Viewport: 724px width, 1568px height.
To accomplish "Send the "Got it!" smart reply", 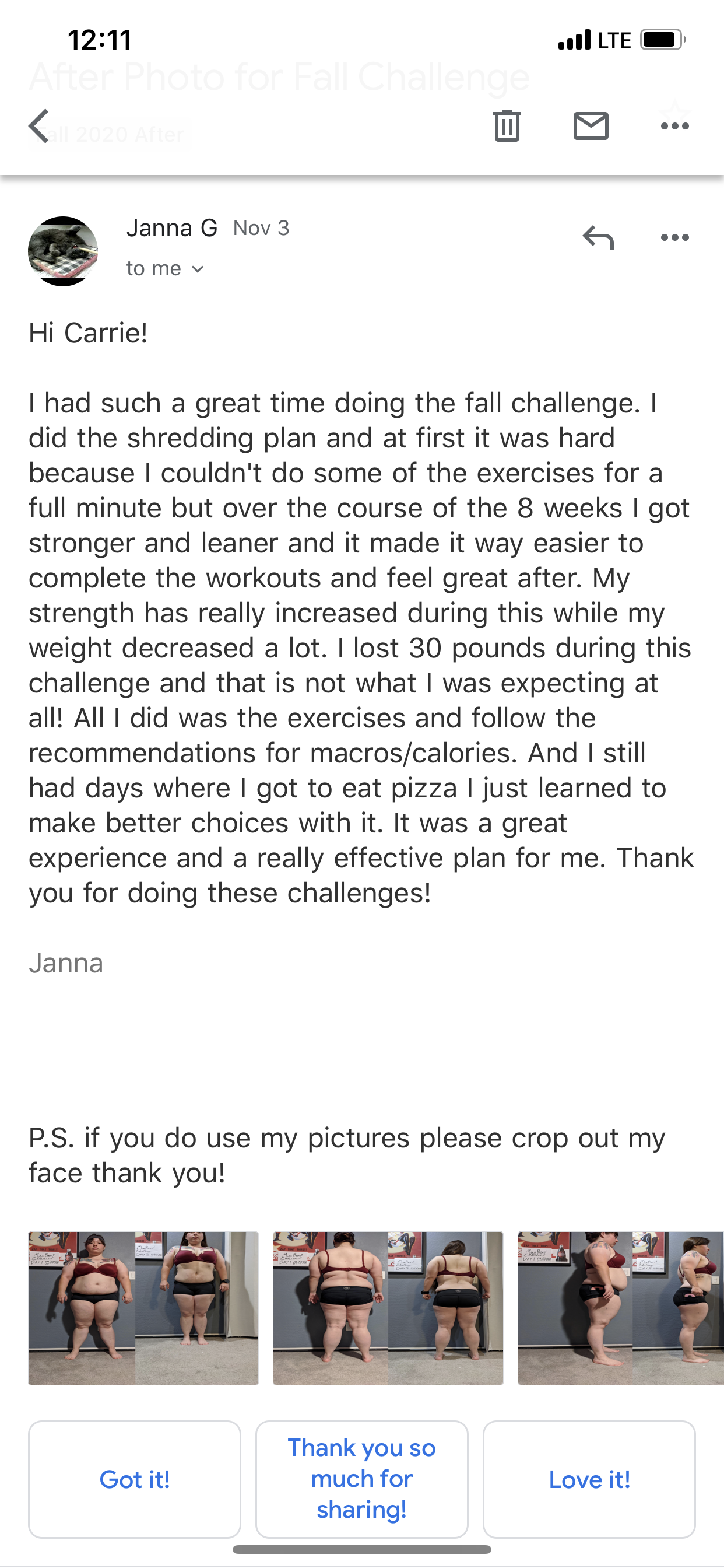I will 135,1479.
